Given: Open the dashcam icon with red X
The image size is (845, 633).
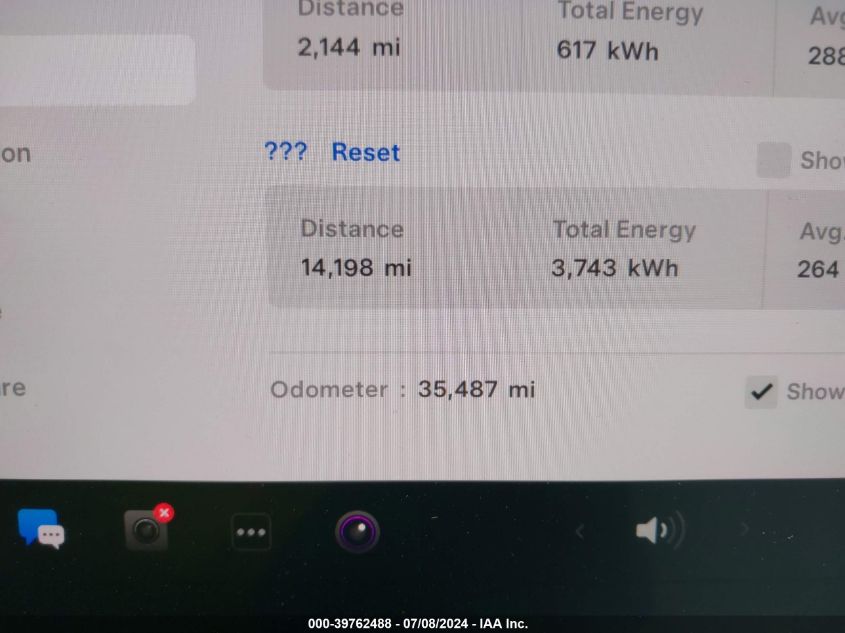Looking at the screenshot, I should click(x=147, y=530).
